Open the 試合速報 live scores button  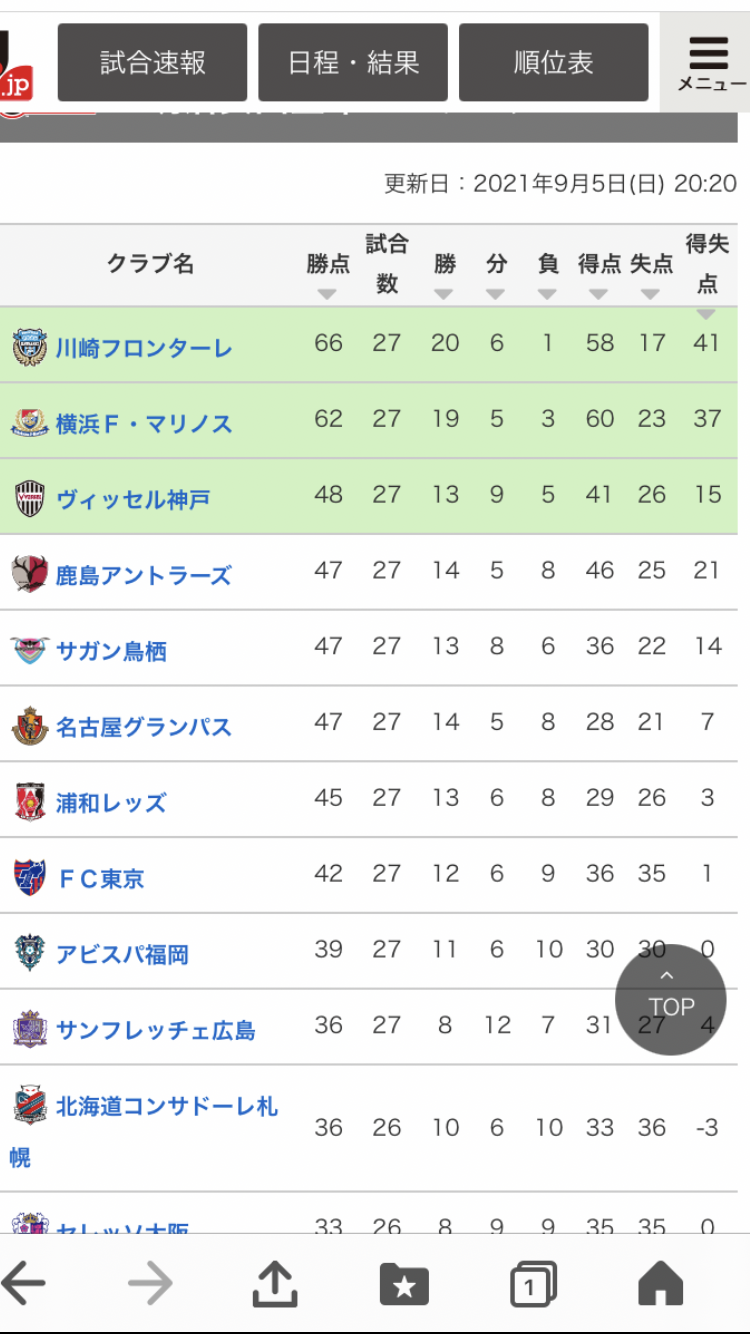152,62
